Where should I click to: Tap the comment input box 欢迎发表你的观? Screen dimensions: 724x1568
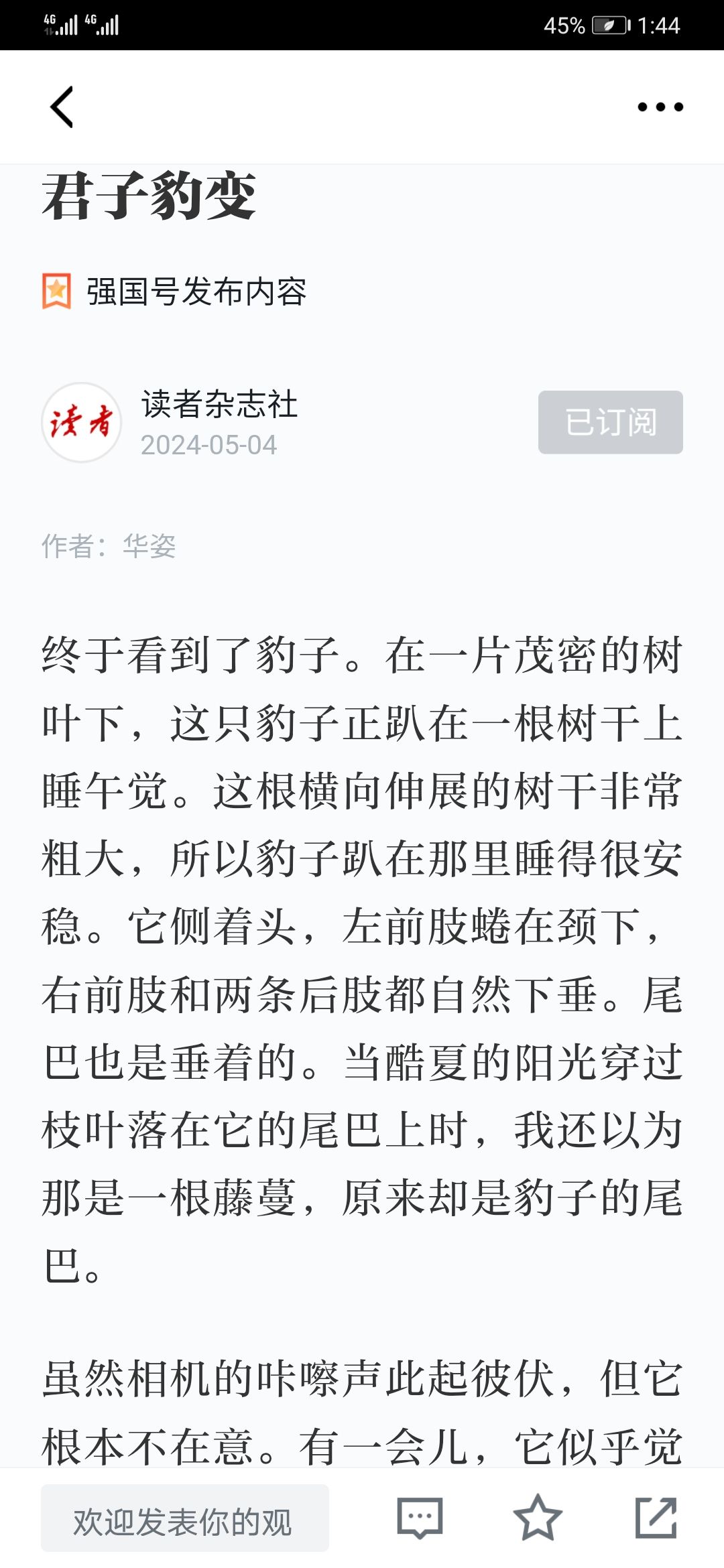click(185, 1518)
